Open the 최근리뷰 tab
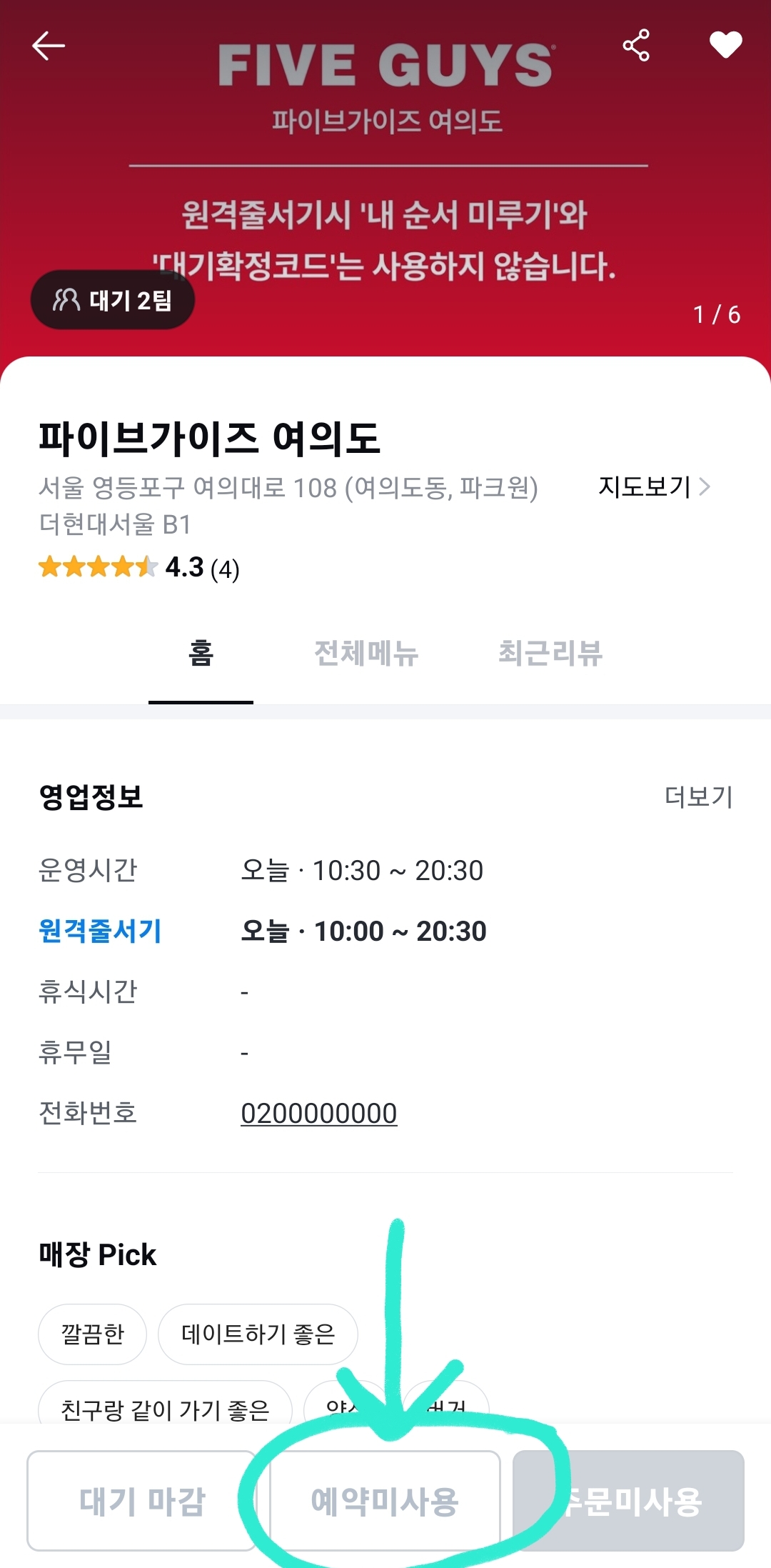771x1568 pixels. 552,654
